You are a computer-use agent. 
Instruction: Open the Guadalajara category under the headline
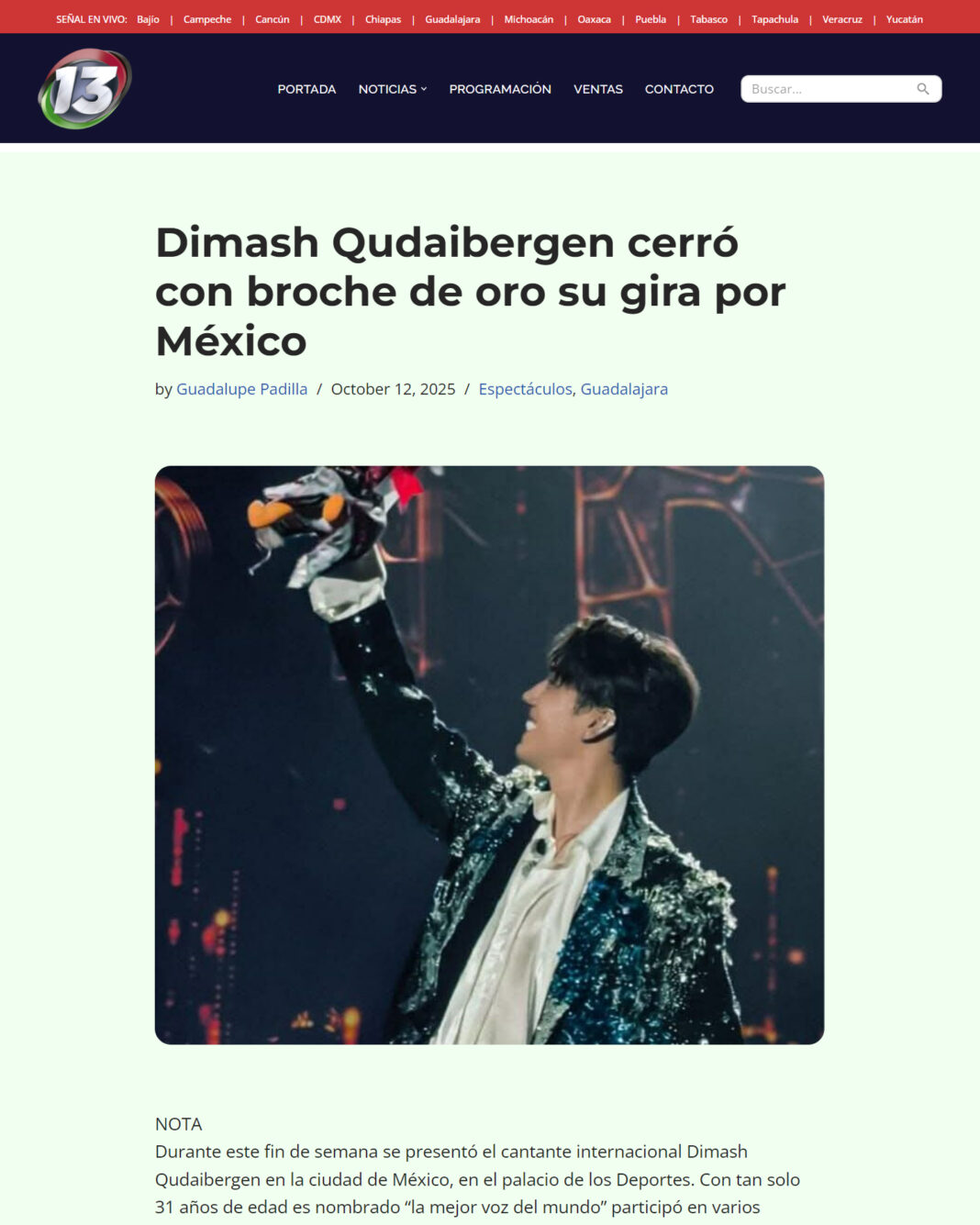coord(624,389)
